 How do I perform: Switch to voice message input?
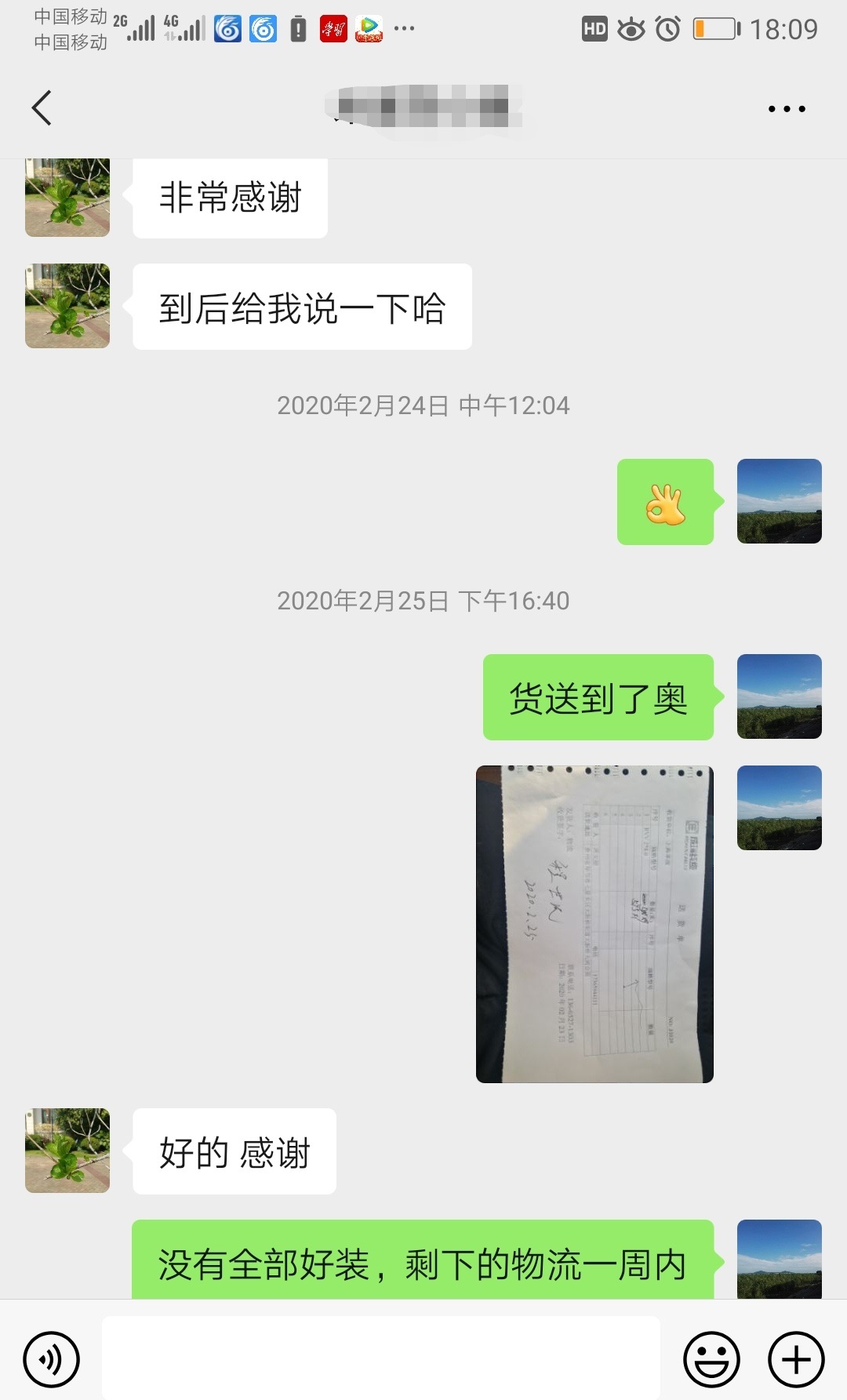click(x=51, y=1359)
